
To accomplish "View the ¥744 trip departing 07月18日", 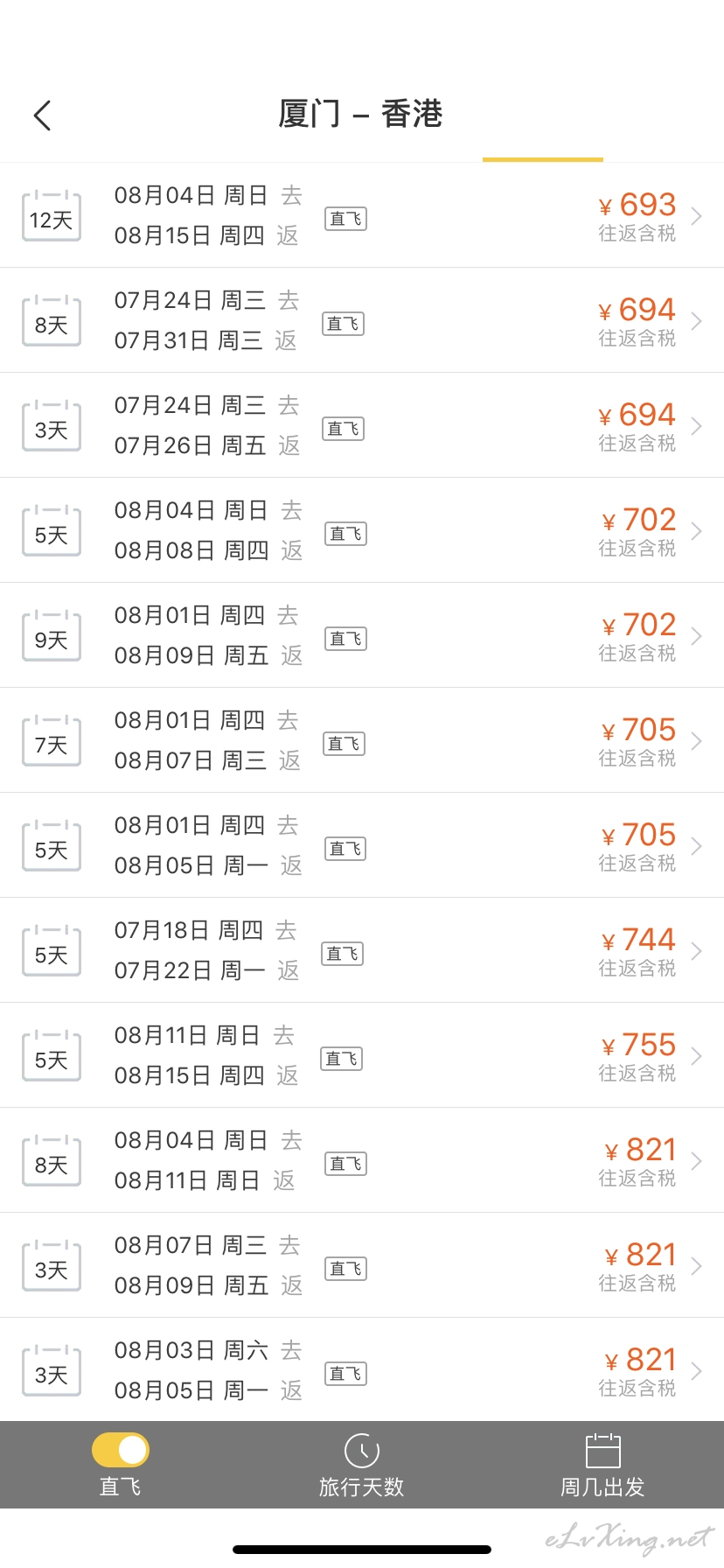I will 362,950.
